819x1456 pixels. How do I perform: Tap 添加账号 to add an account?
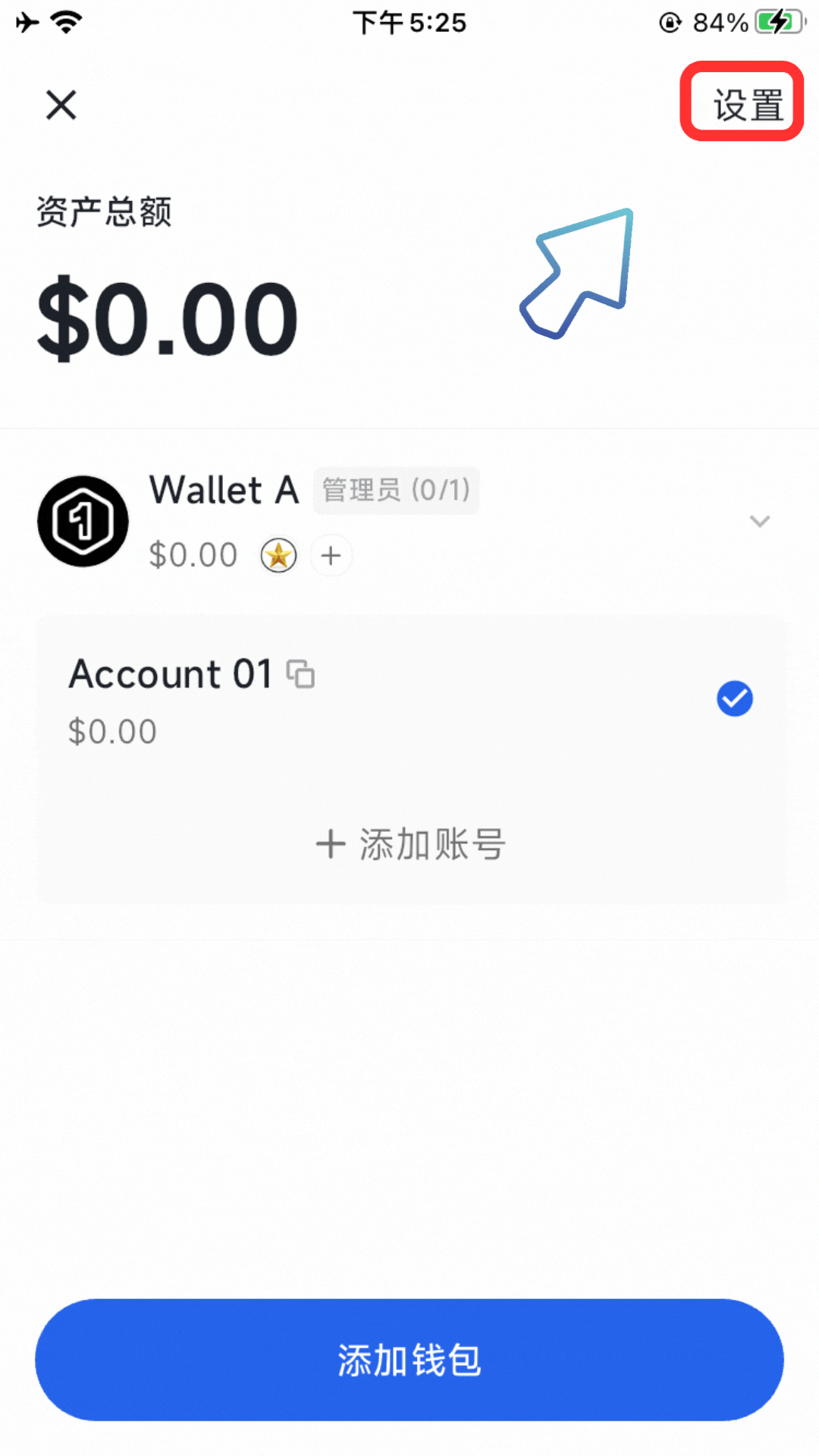coord(410,844)
